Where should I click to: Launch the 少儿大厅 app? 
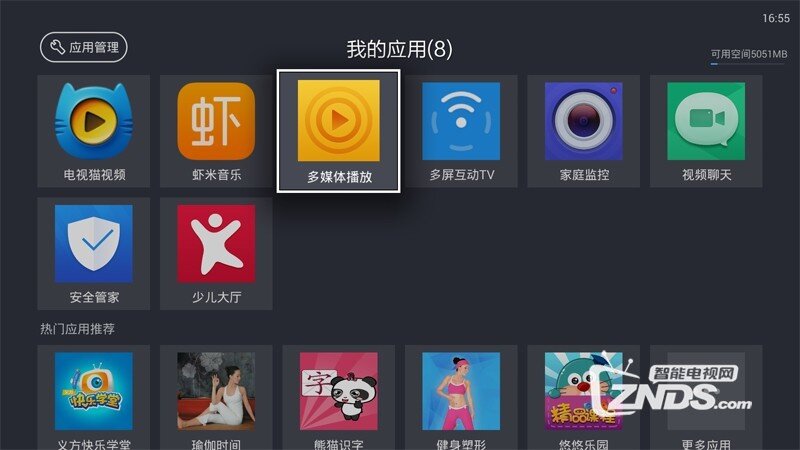(x=216, y=253)
